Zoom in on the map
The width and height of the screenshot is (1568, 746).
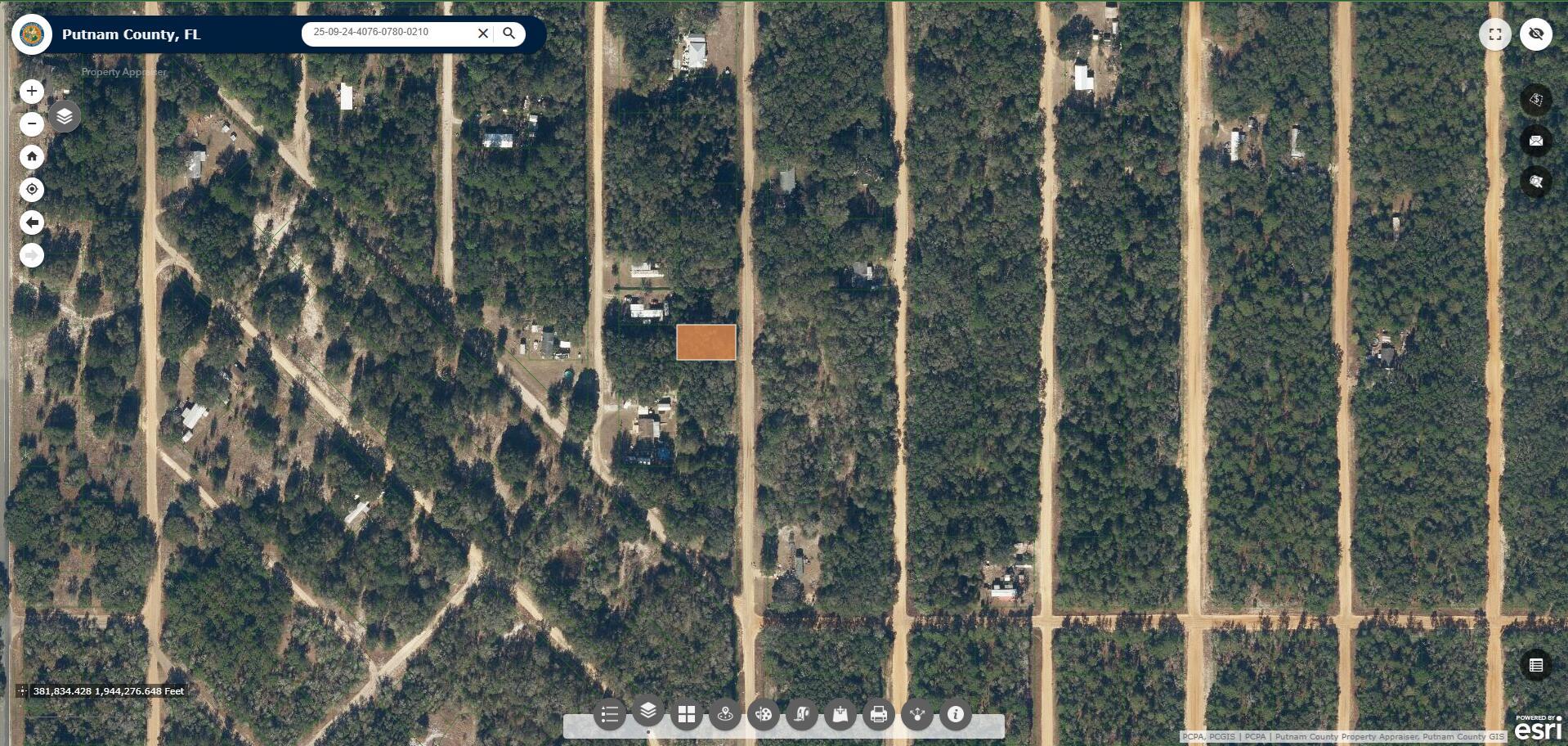click(x=32, y=91)
